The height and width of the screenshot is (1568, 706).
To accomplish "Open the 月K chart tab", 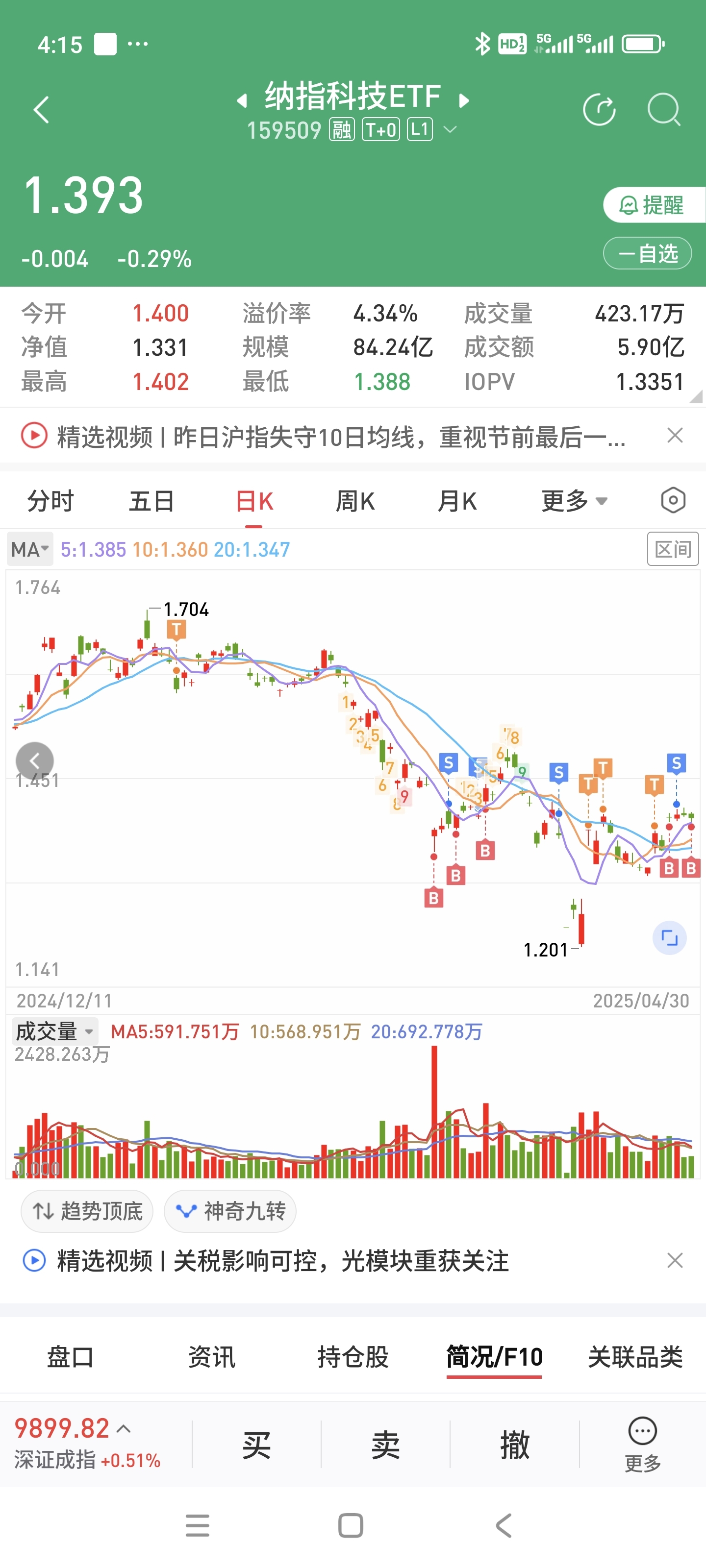I will pos(457,502).
